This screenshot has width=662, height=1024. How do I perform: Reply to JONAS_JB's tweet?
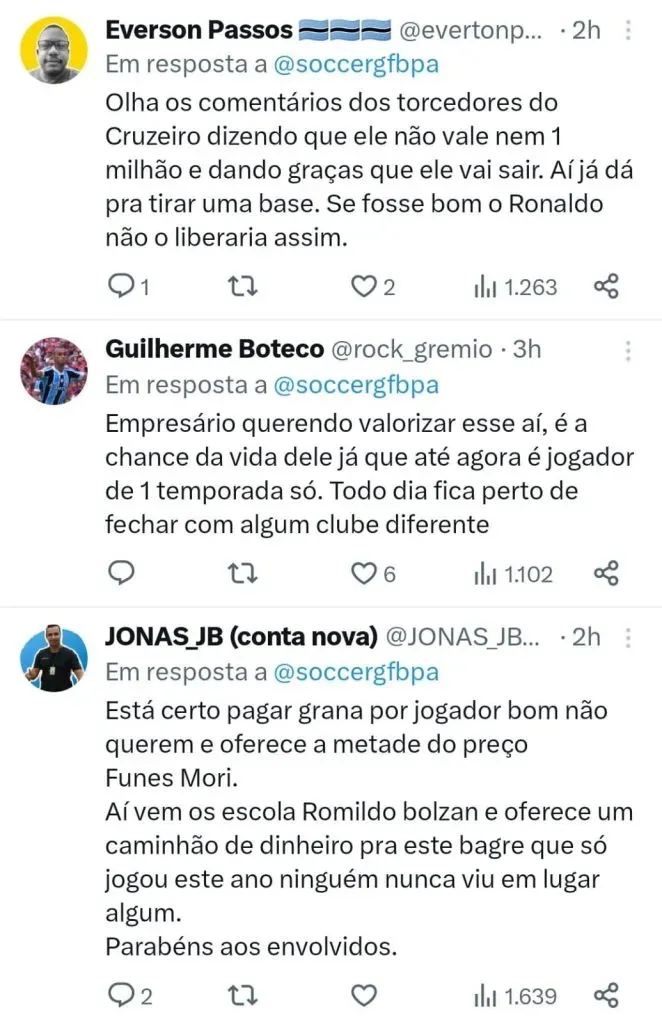(121, 995)
